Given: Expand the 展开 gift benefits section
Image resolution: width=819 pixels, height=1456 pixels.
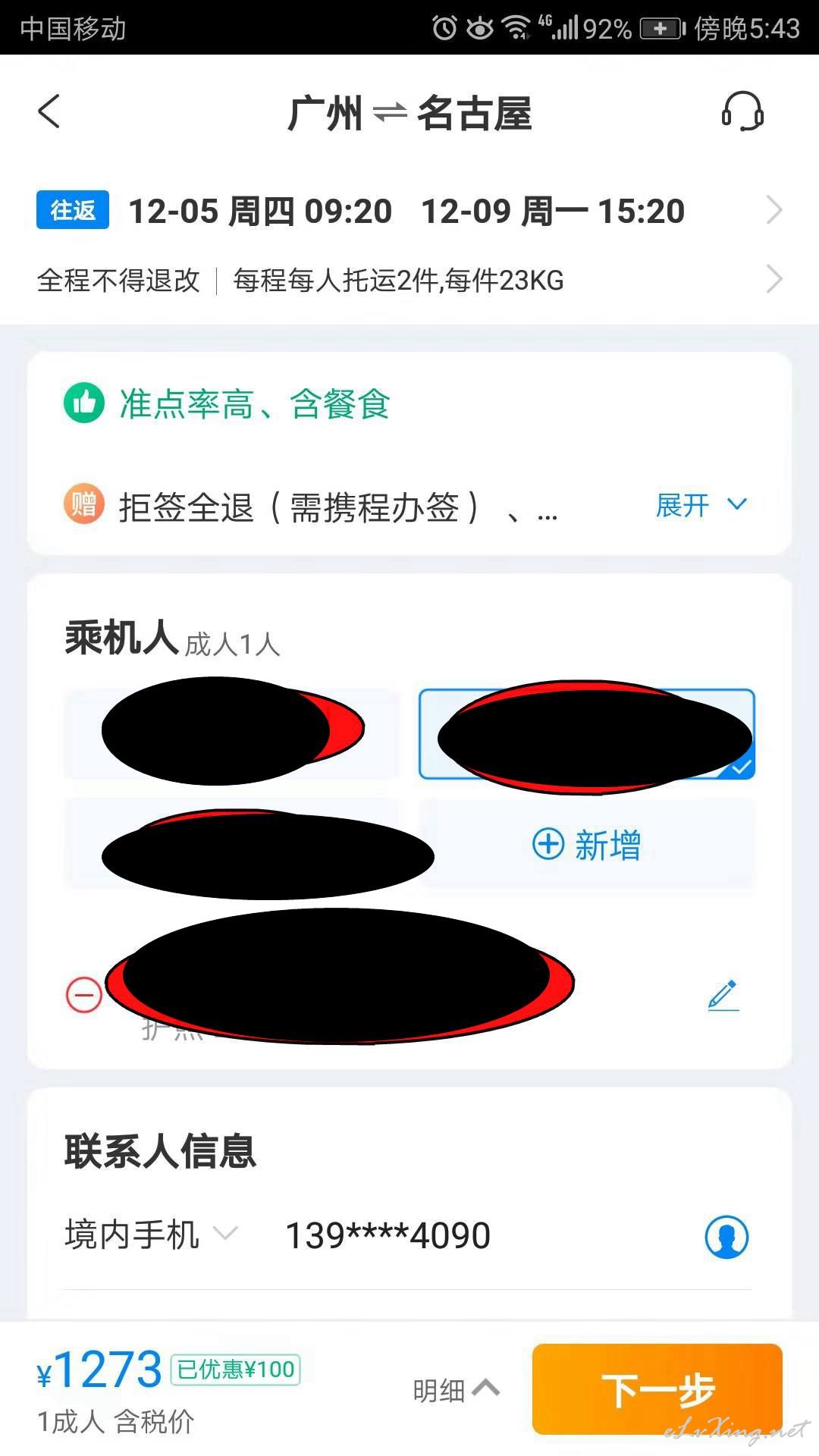Looking at the screenshot, I should pos(701,505).
